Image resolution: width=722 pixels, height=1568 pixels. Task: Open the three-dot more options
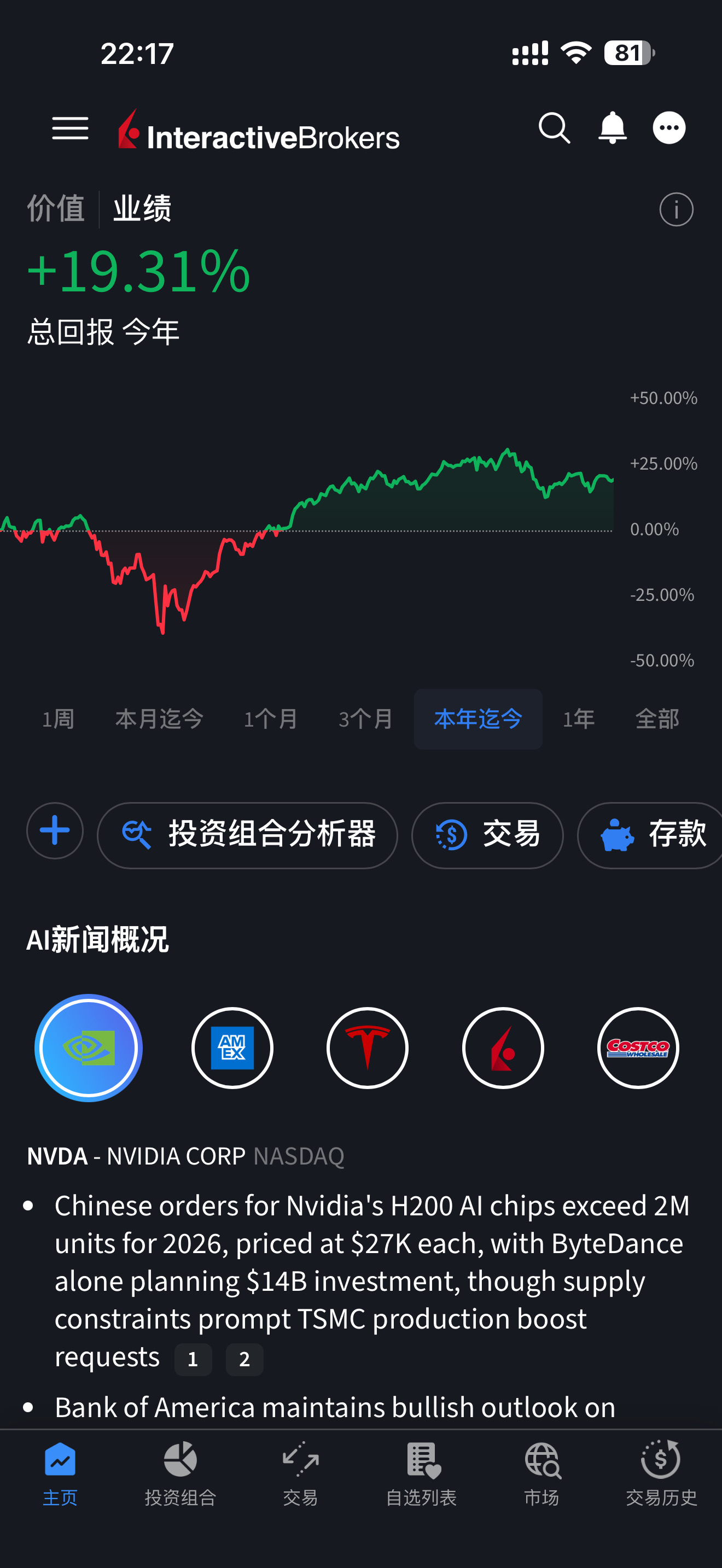[x=669, y=128]
